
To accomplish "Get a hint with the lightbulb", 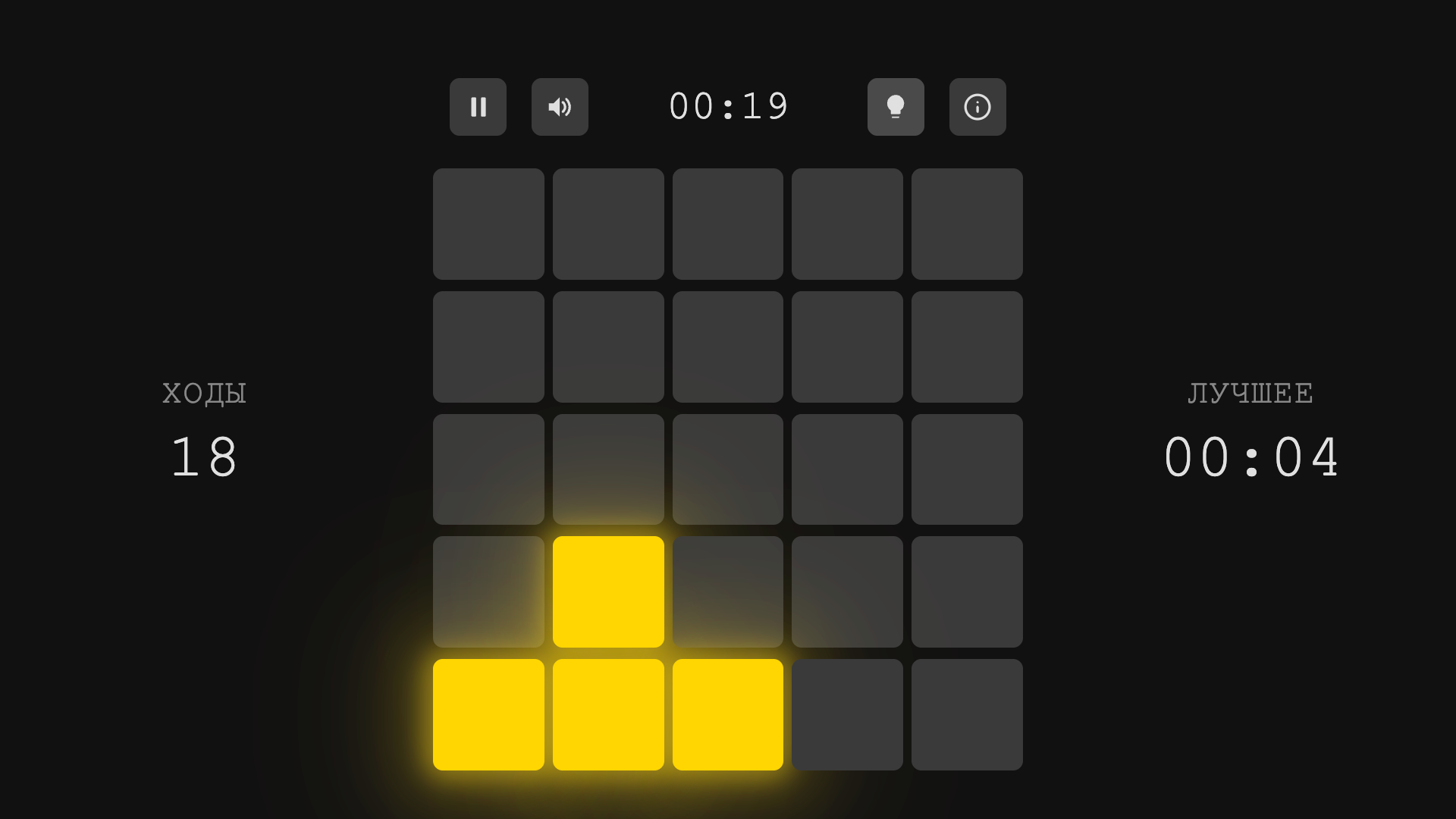I will [896, 107].
